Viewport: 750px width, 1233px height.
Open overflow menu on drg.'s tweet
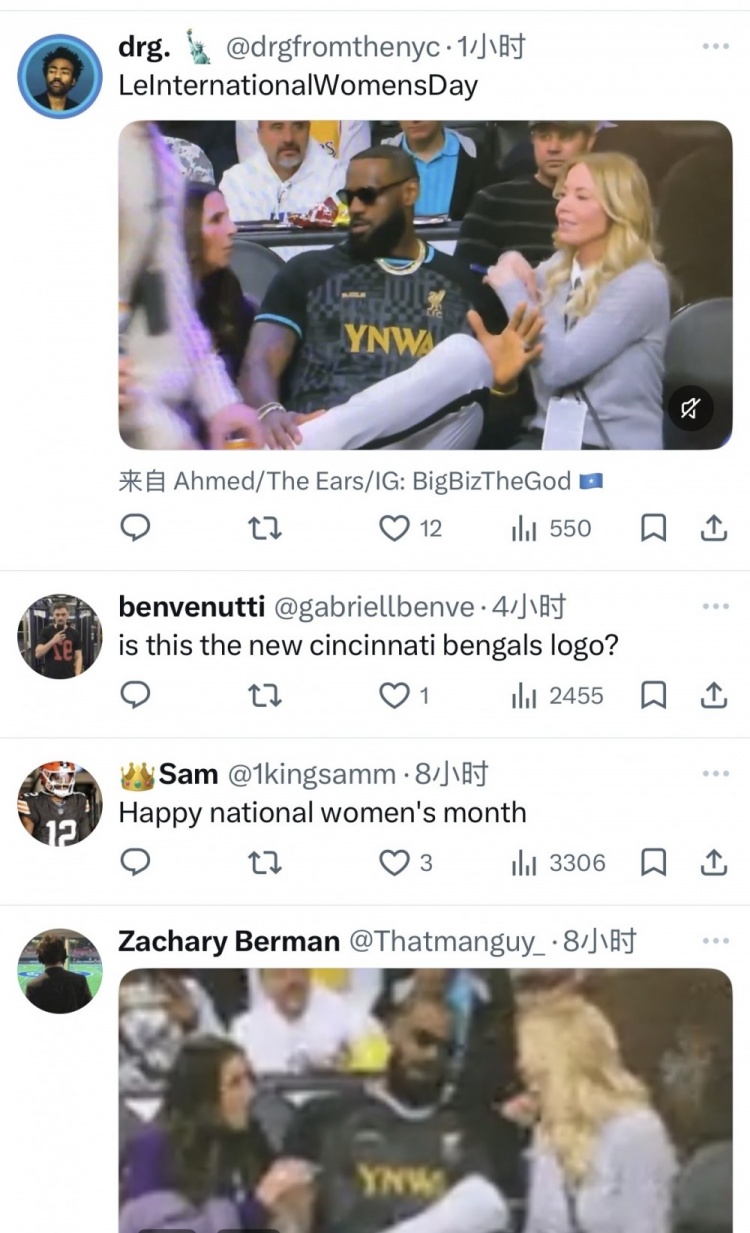pyautogui.click(x=715, y=47)
